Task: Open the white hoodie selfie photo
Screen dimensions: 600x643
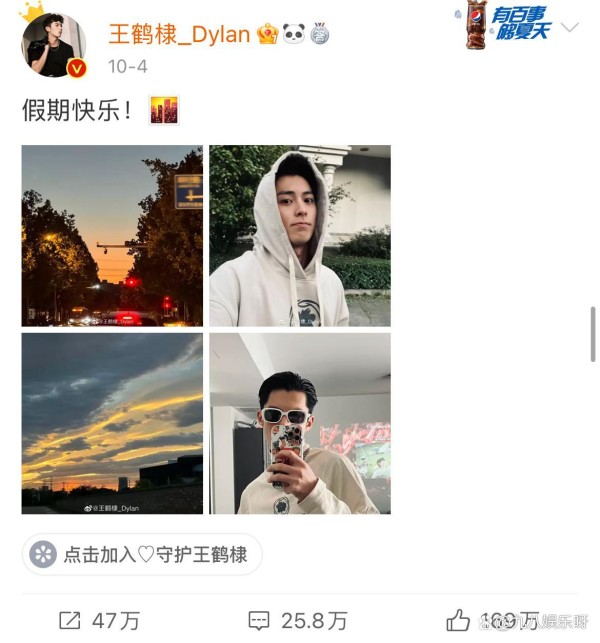Action: [300, 236]
